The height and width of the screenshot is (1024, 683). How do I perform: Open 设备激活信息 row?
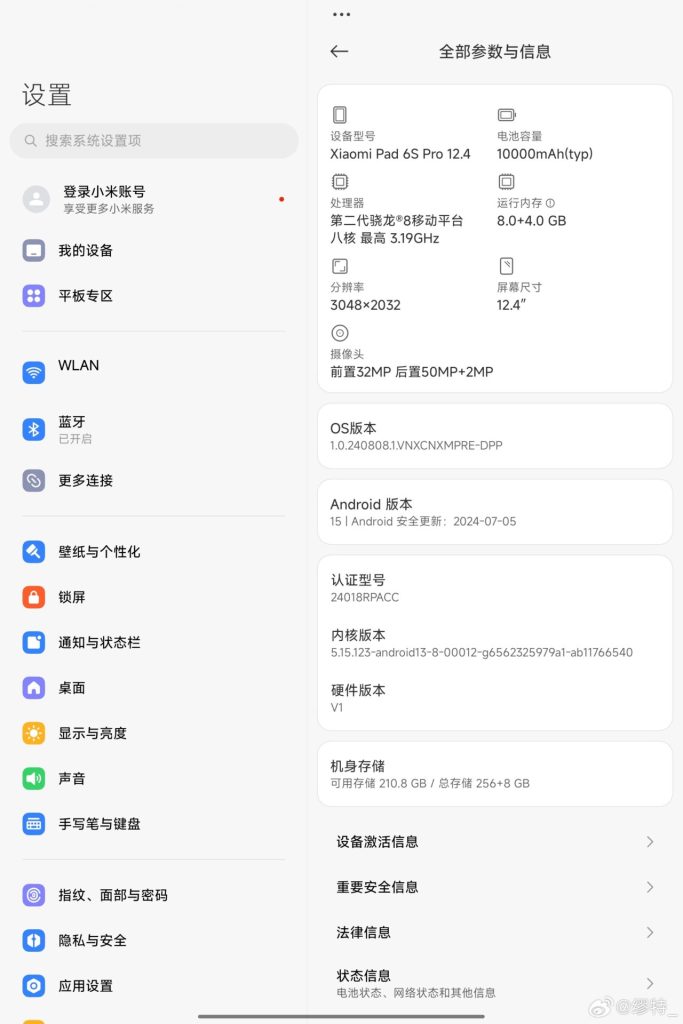[494, 842]
